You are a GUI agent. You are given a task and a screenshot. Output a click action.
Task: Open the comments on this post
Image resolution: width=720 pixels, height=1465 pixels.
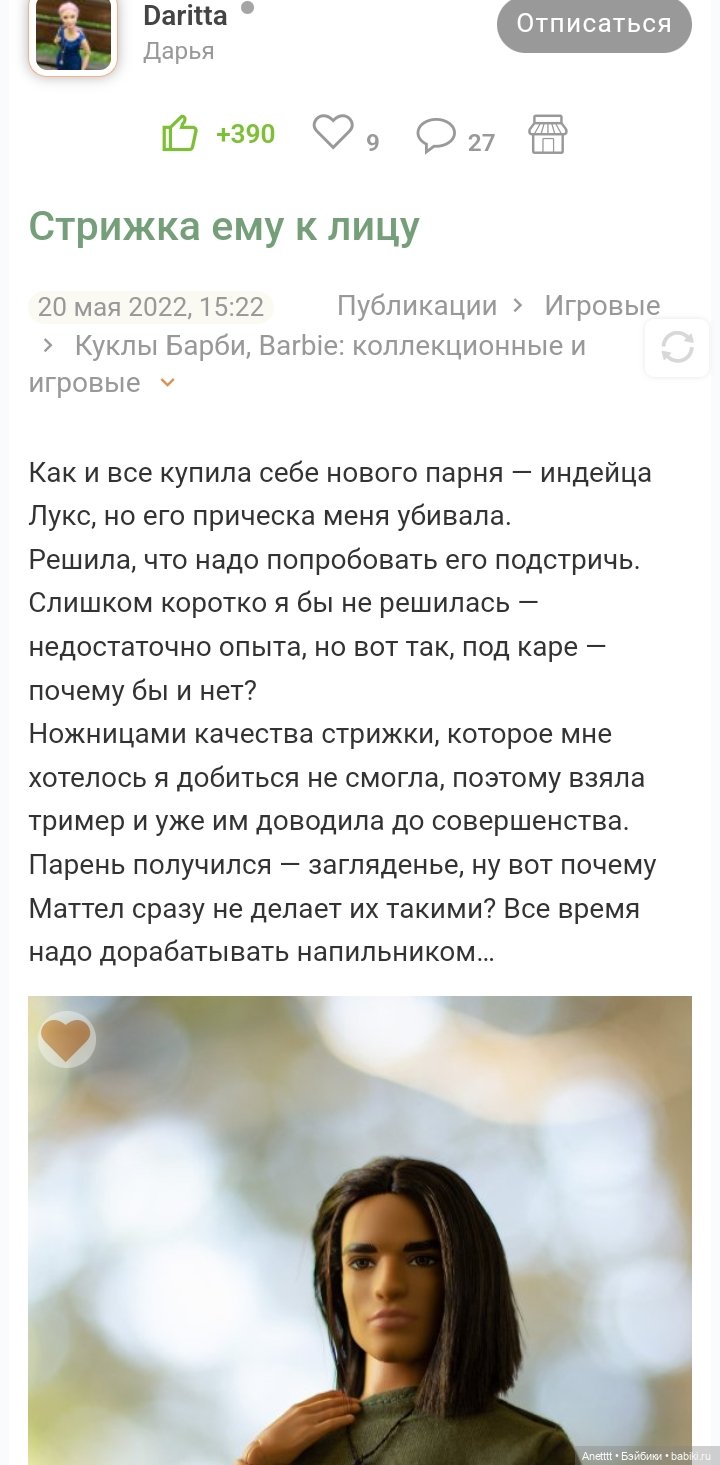(437, 135)
